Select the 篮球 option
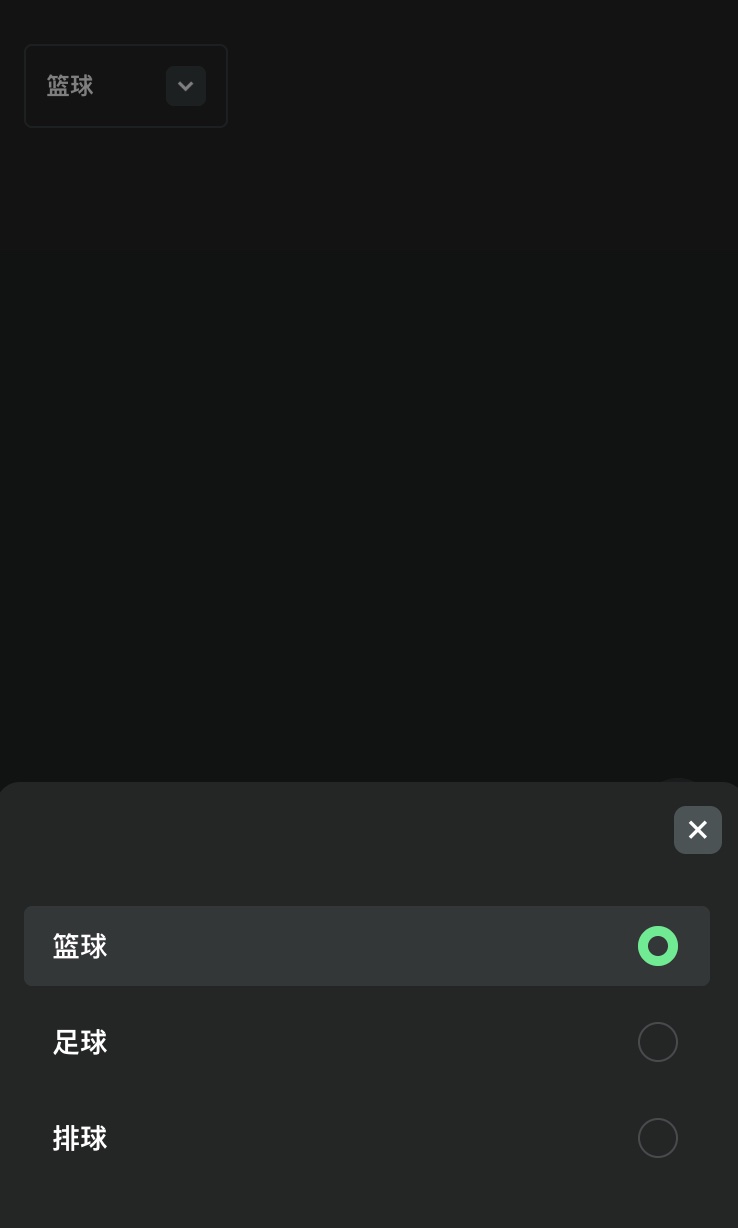The height and width of the screenshot is (1228, 738). 367,946
